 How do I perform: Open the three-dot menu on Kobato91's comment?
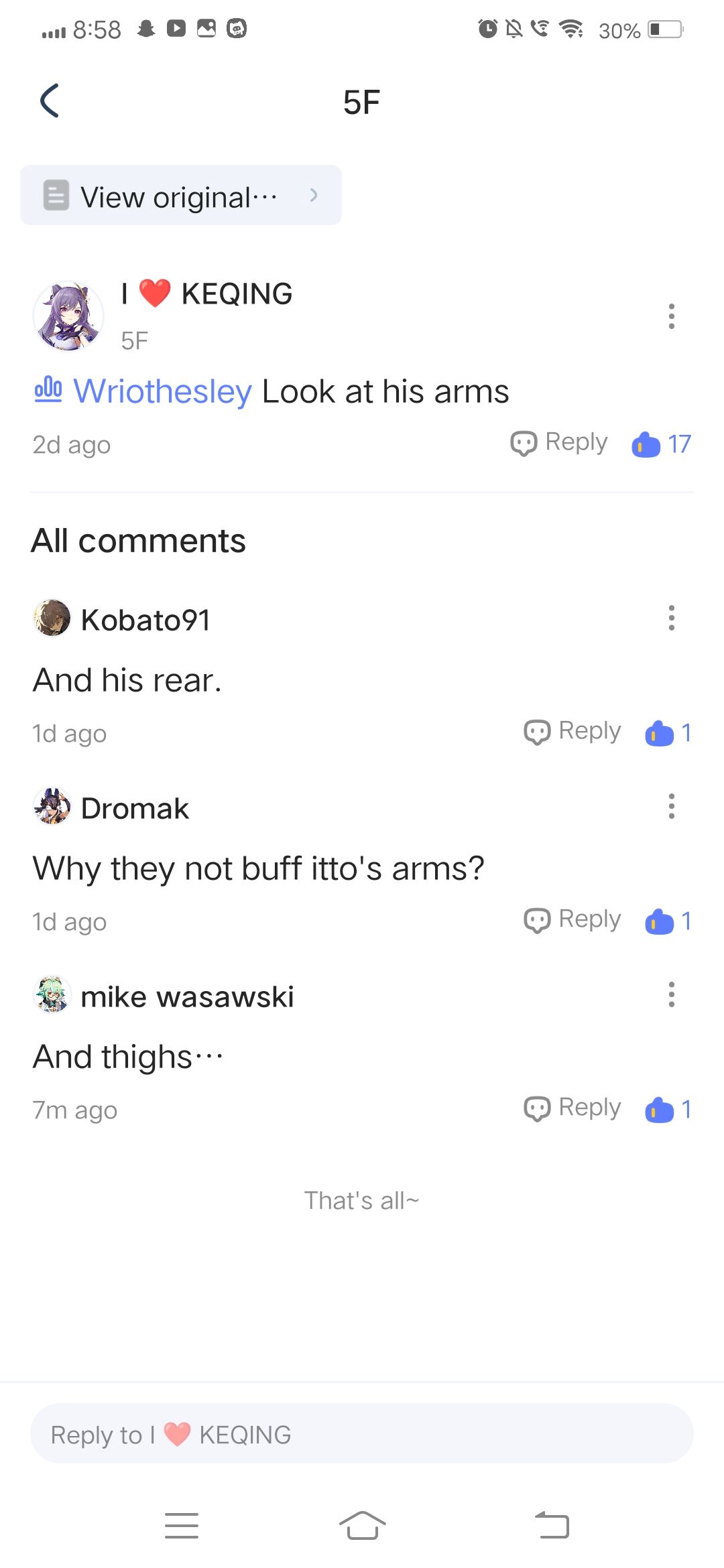[x=671, y=618]
